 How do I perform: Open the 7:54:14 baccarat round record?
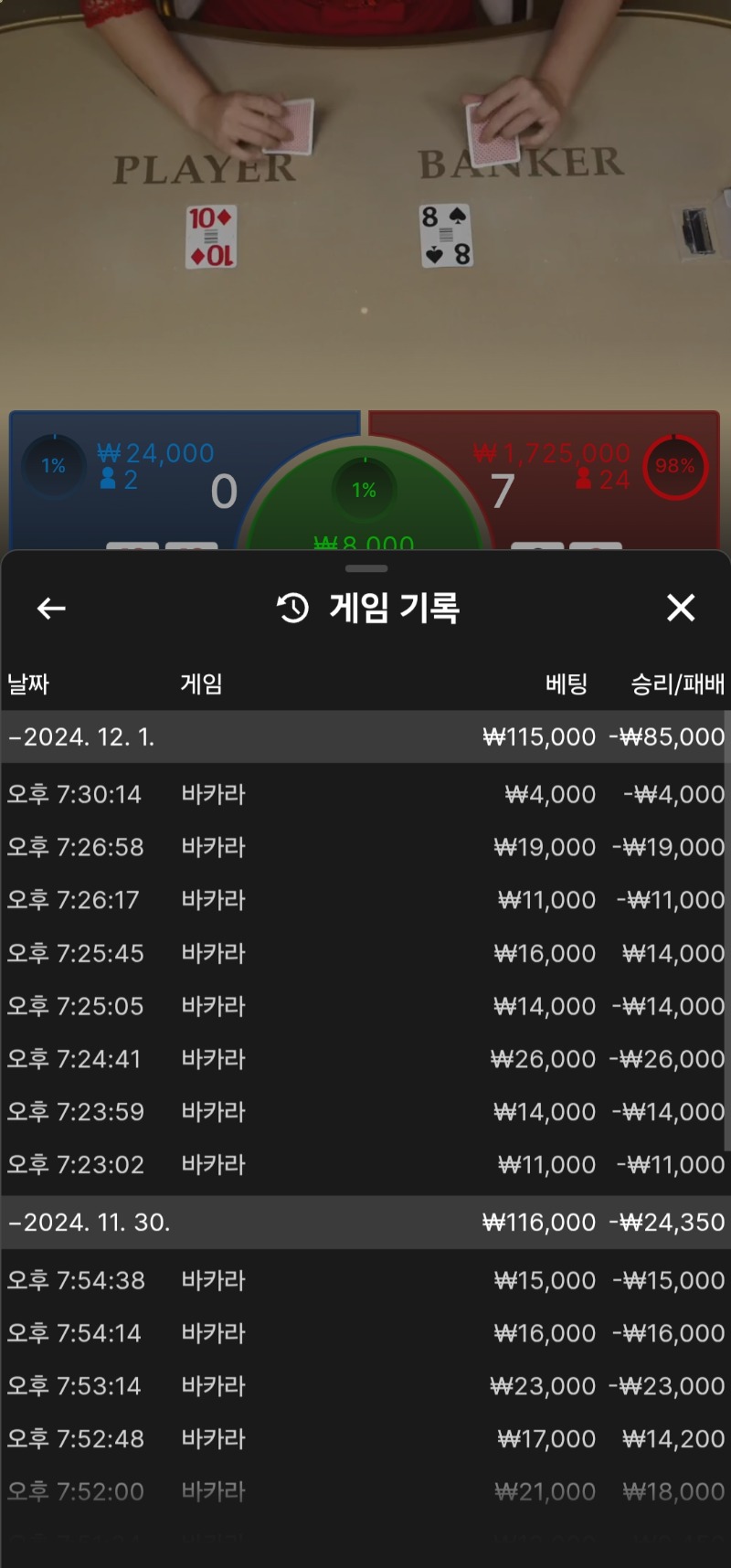coord(365,1333)
